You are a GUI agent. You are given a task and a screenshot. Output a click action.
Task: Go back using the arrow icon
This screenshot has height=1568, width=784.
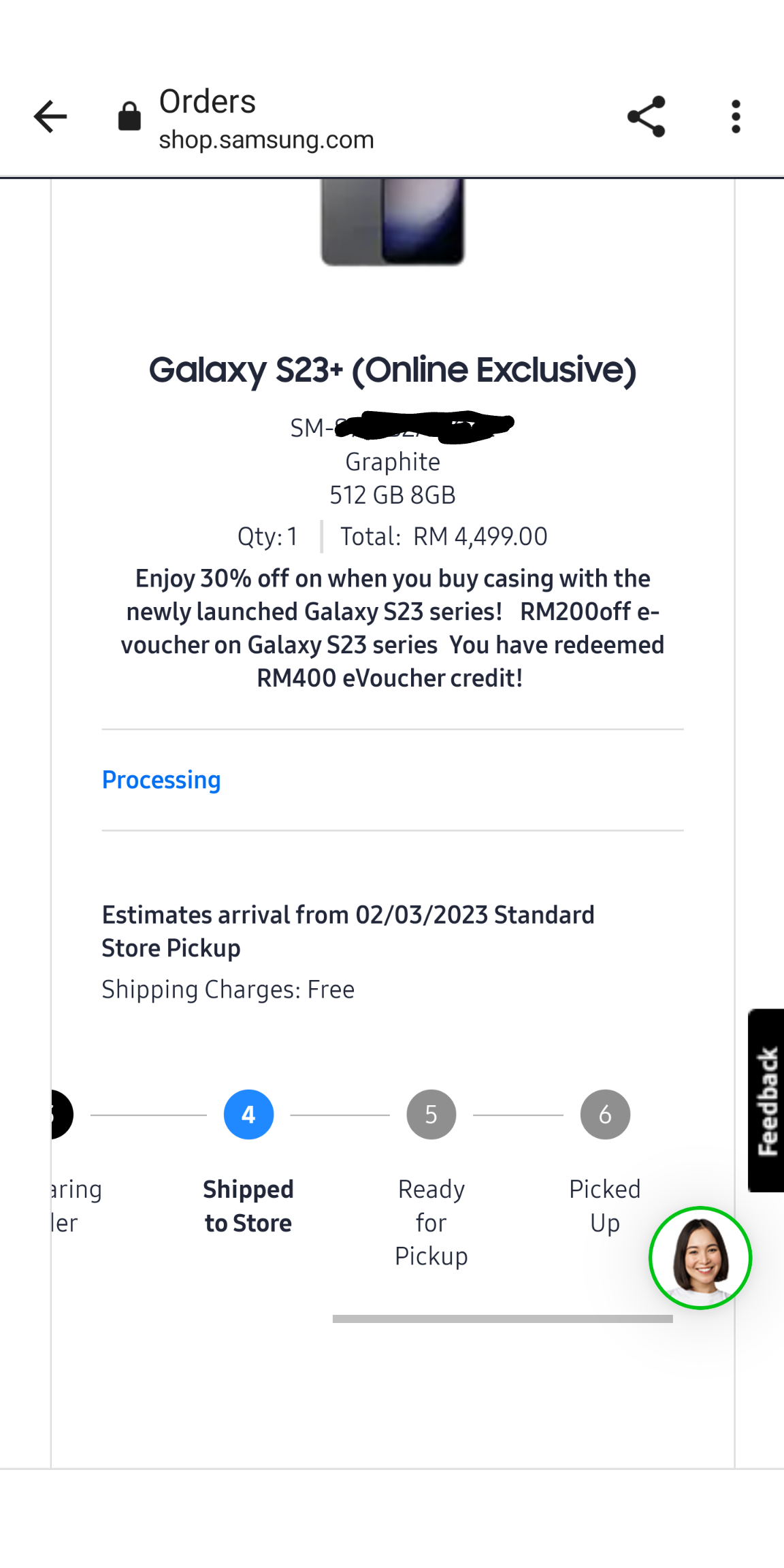pos(50,116)
